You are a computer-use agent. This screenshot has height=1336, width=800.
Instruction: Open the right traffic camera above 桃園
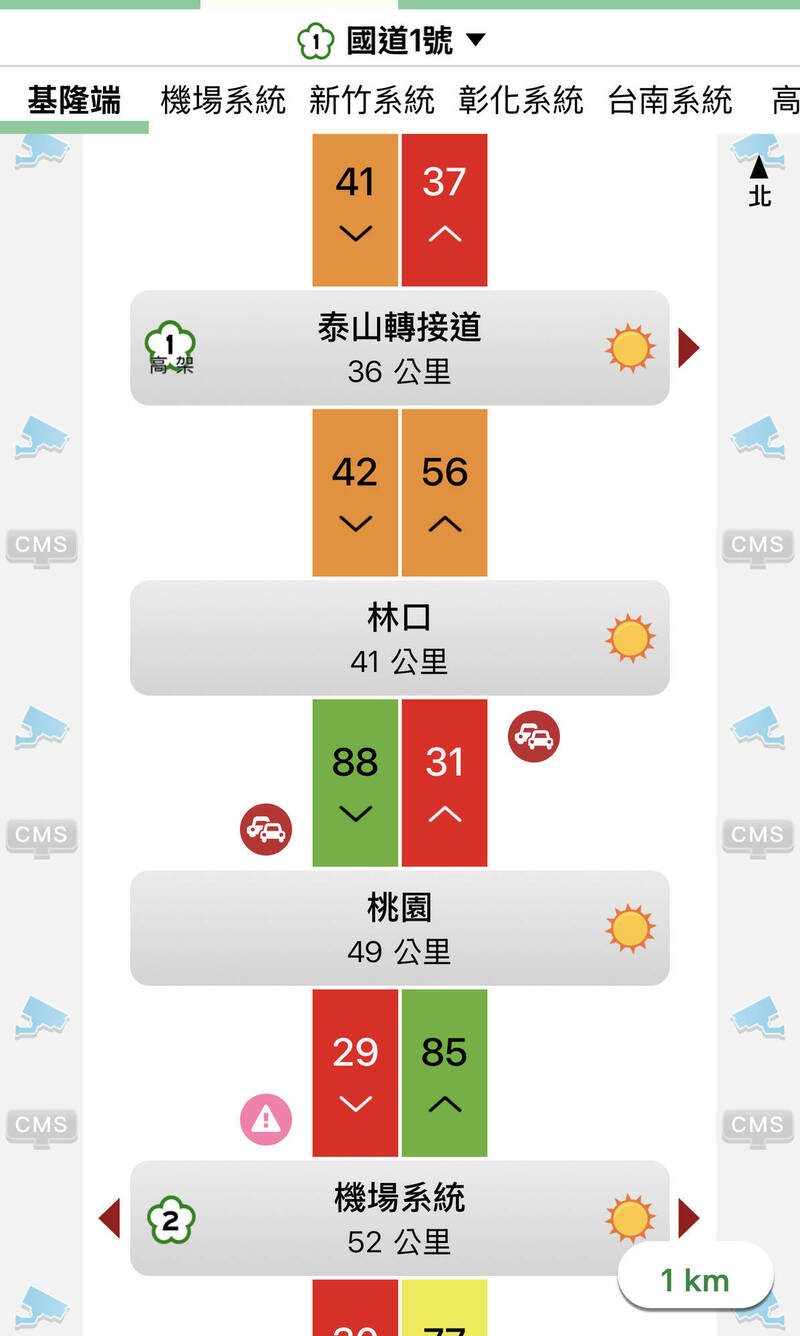(757, 727)
